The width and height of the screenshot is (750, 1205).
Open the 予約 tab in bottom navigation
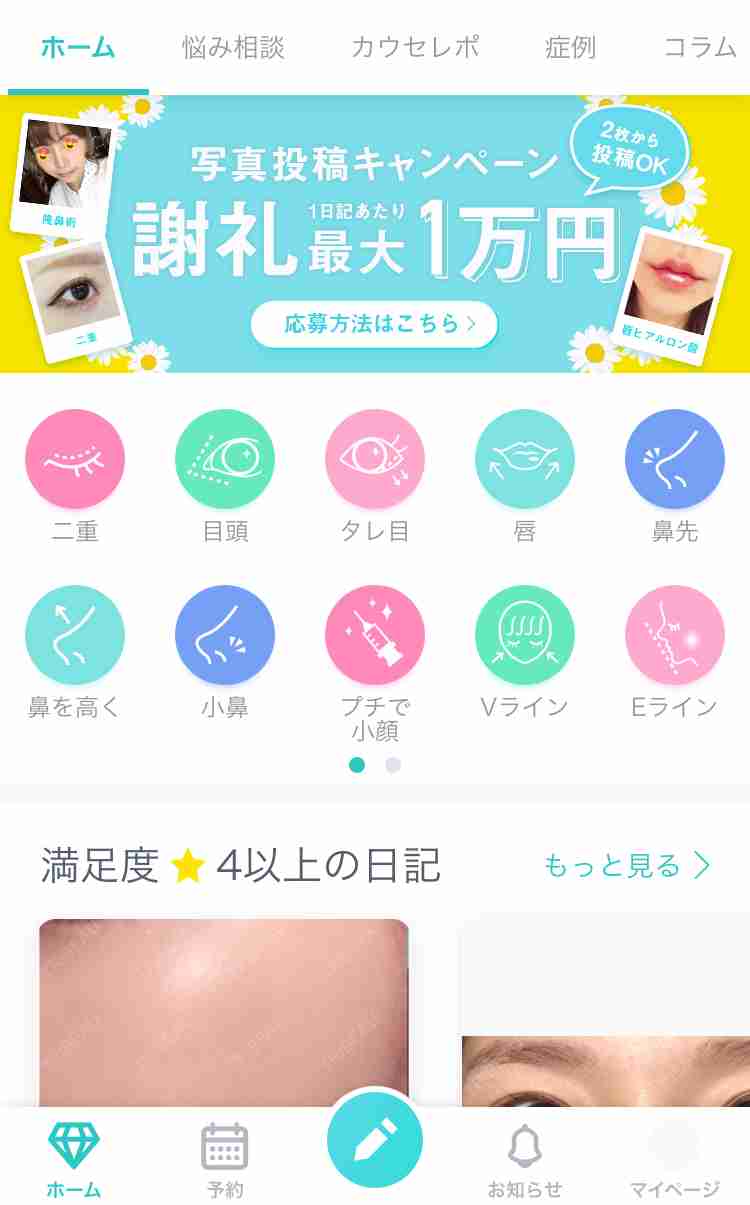pyautogui.click(x=225, y=1160)
